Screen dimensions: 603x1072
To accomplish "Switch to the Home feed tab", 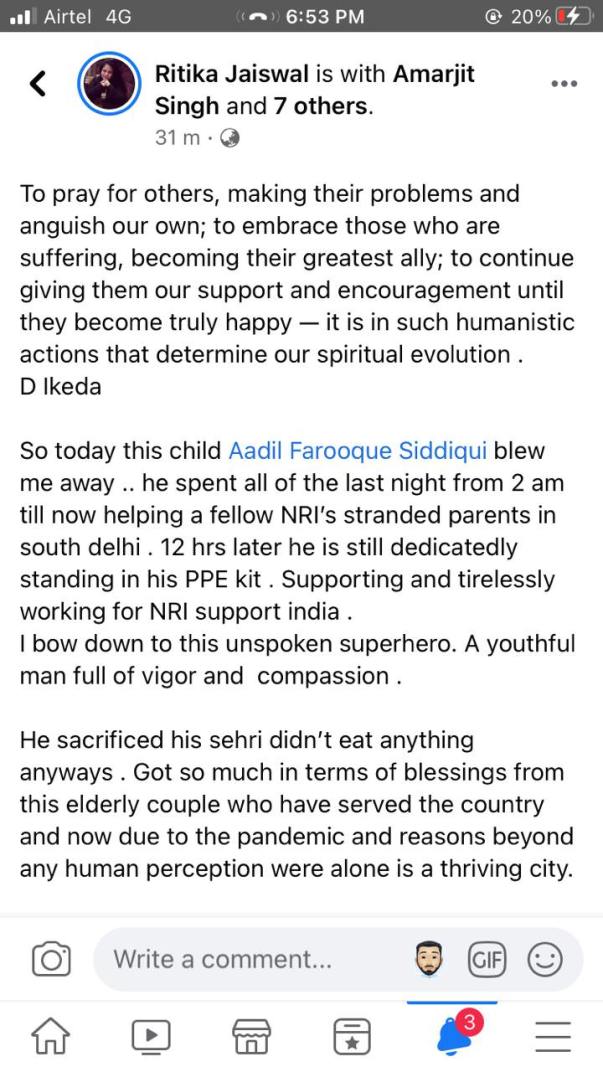I will tap(51, 1035).
